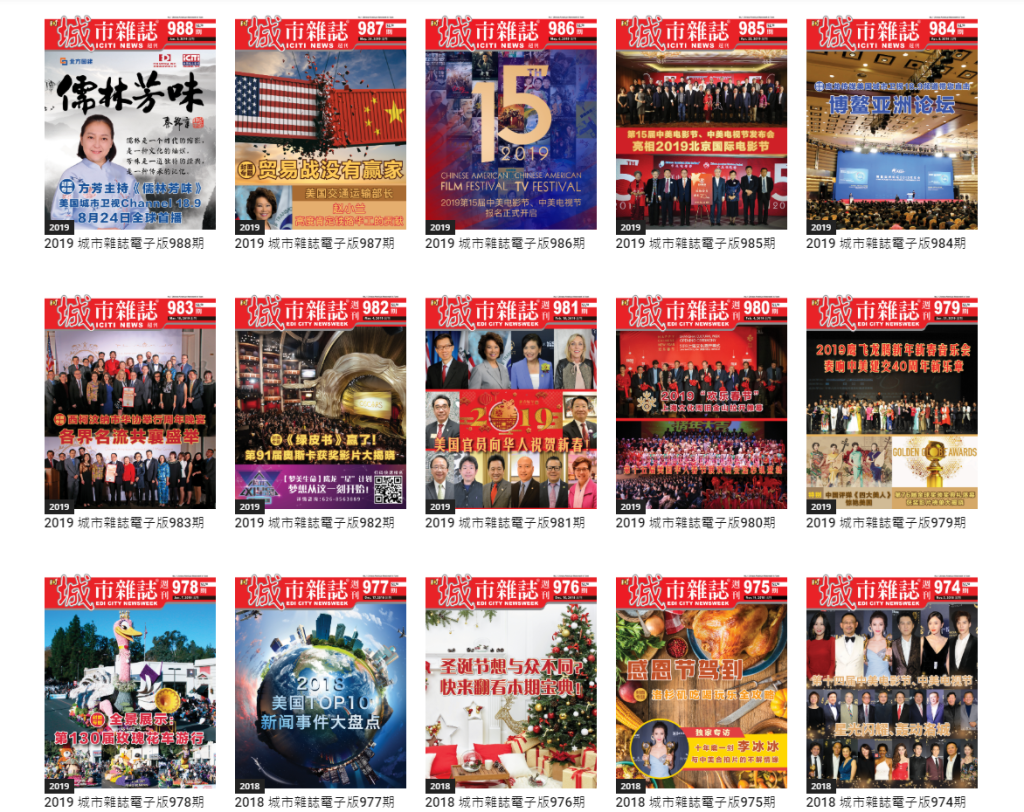Open the issue 985 cover

701,123
